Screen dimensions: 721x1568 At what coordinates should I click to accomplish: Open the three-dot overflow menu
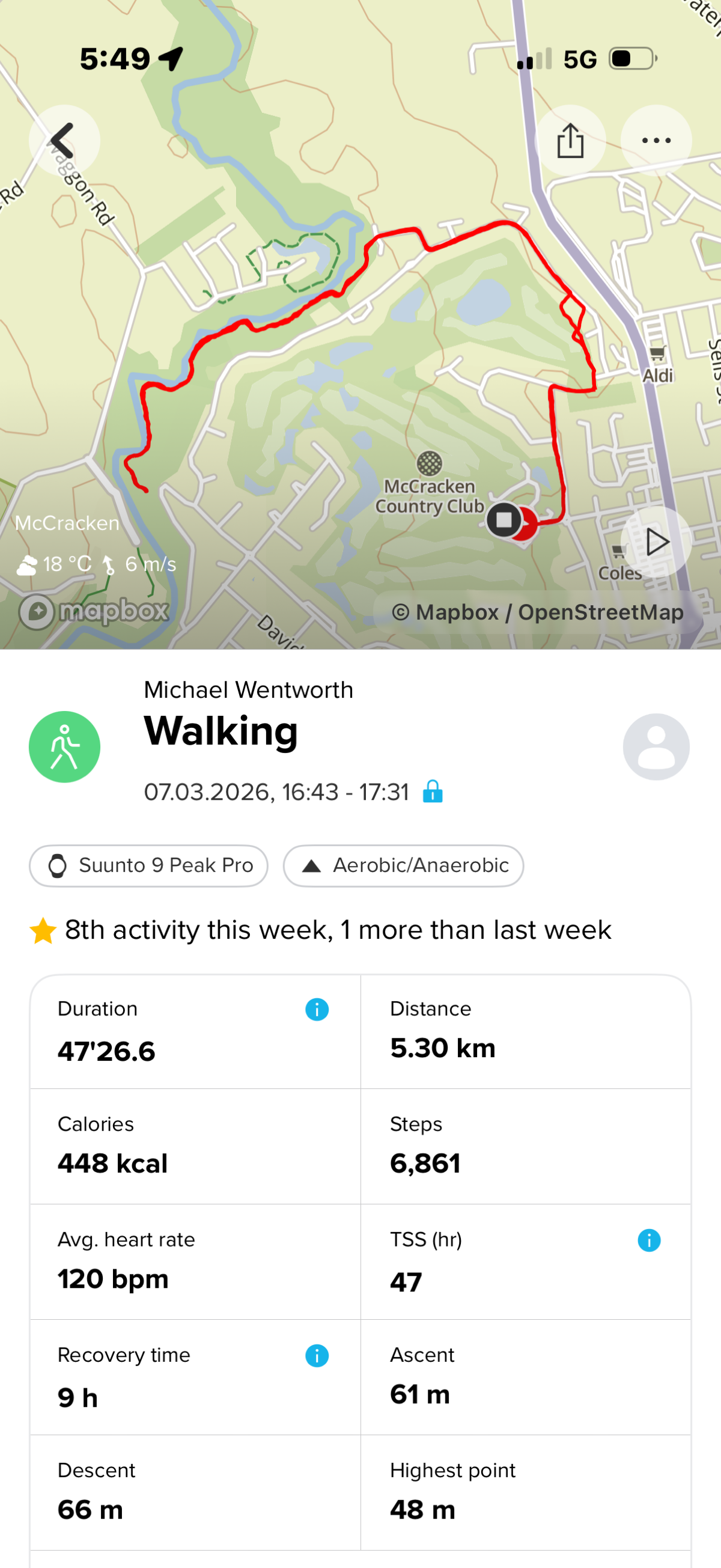656,141
